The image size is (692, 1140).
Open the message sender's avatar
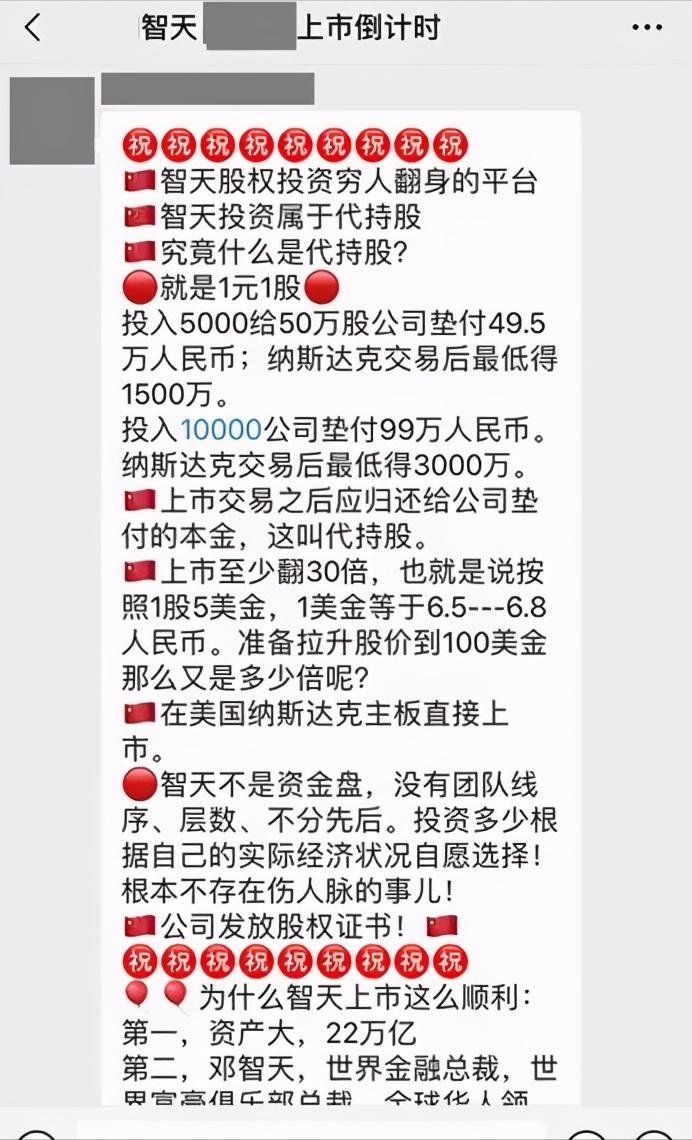click(x=51, y=117)
